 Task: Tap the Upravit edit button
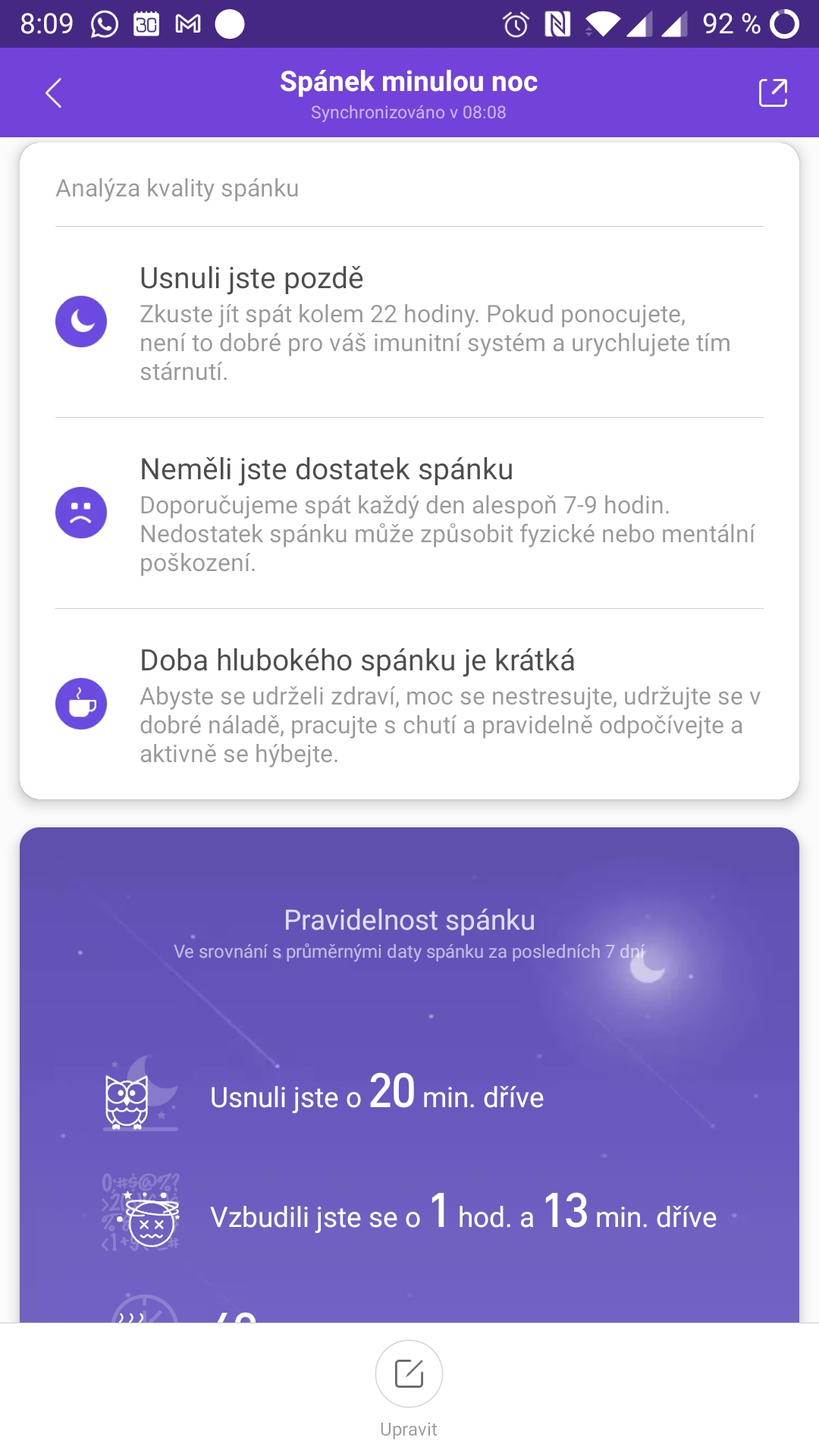click(409, 1374)
